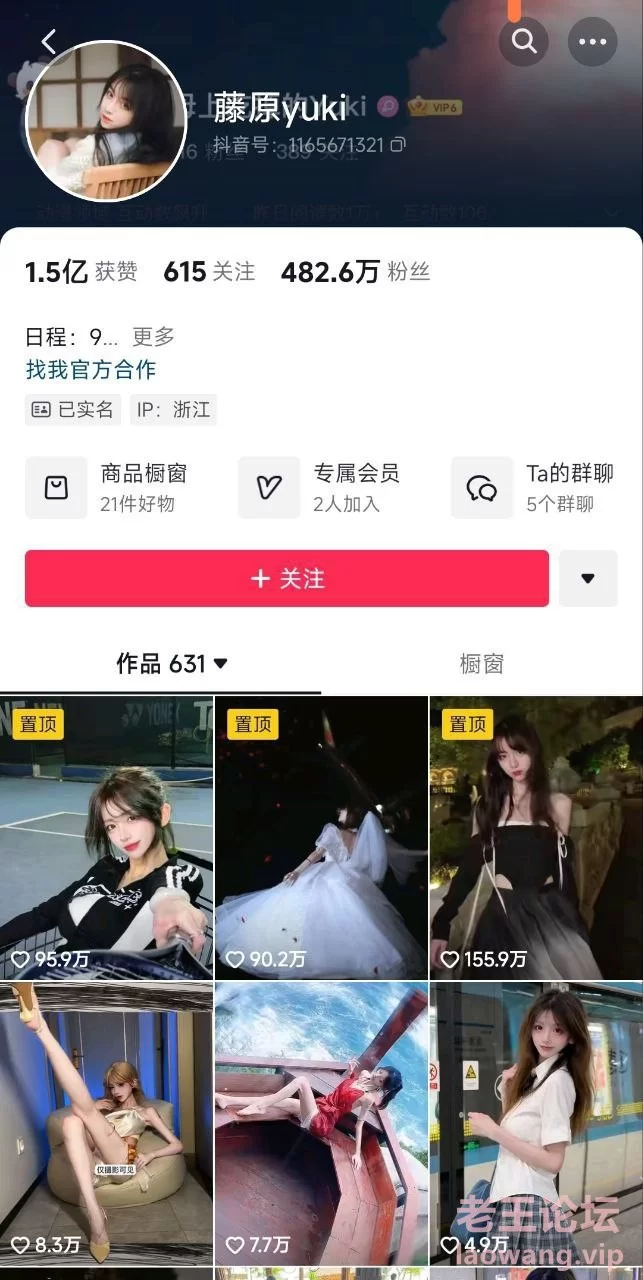Copy the Douyin ID number
643x1280 pixels.
click(x=398, y=145)
